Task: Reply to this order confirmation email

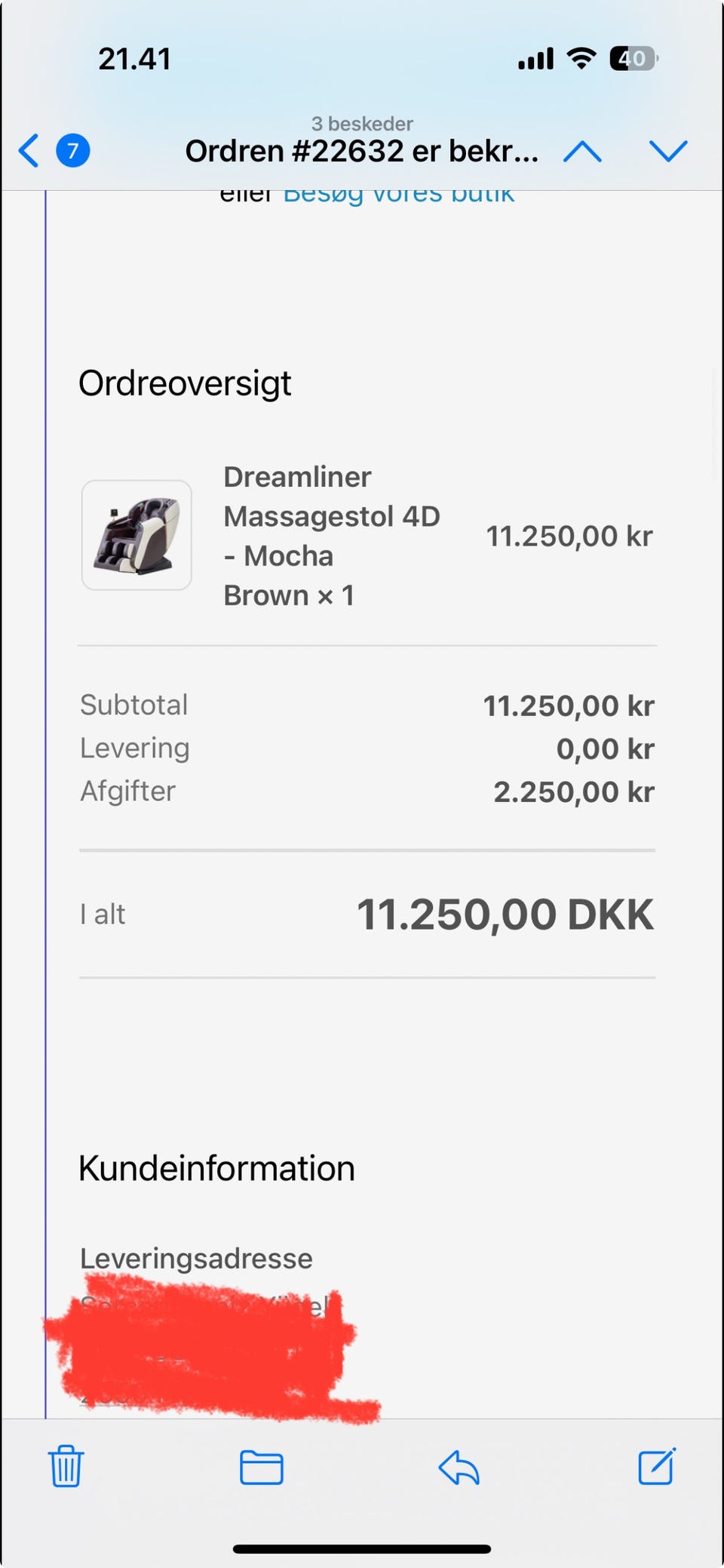Action: click(459, 1467)
